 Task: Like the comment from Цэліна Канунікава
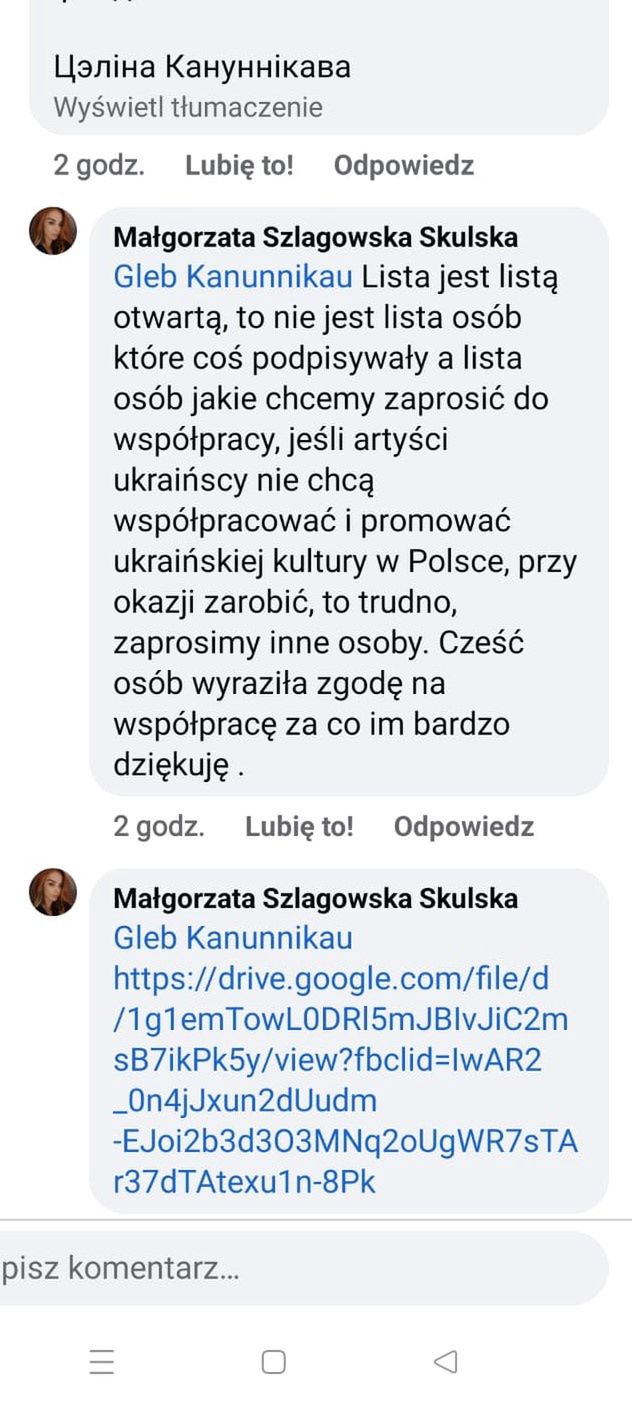point(239,165)
